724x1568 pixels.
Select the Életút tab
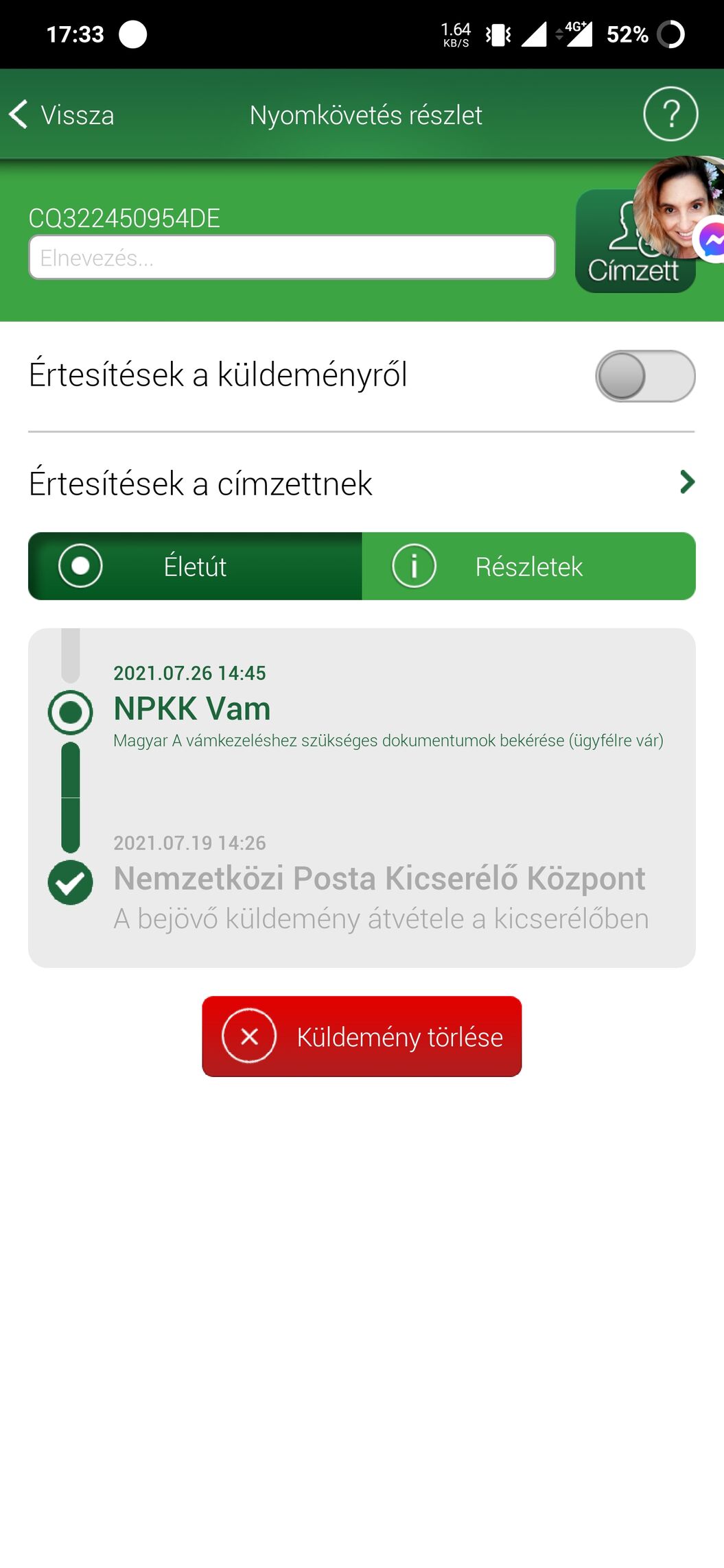[195, 567]
